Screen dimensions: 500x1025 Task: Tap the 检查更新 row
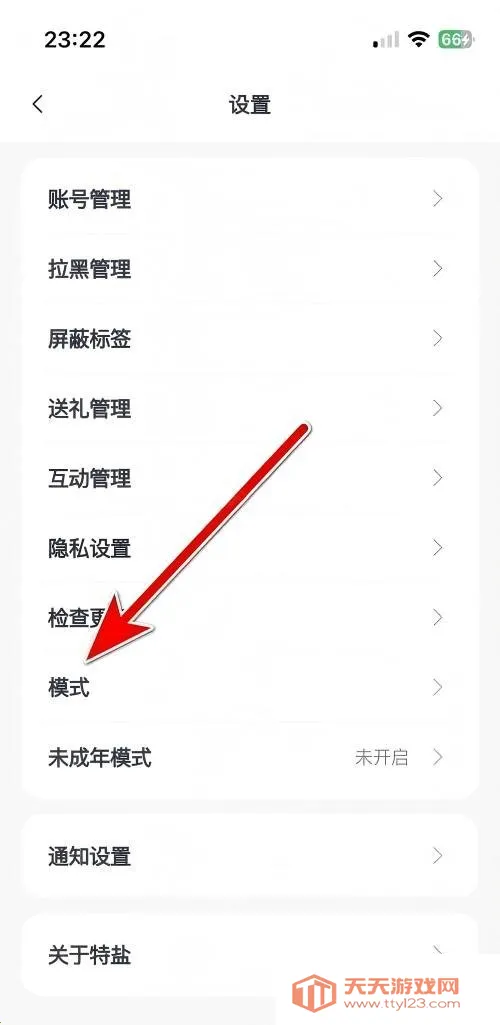(250, 618)
